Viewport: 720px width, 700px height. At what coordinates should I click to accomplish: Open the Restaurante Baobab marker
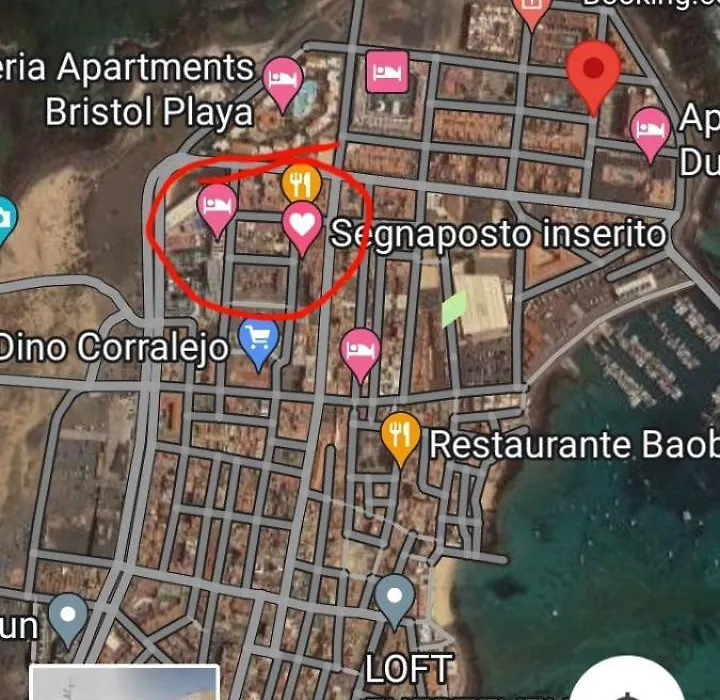401,436
